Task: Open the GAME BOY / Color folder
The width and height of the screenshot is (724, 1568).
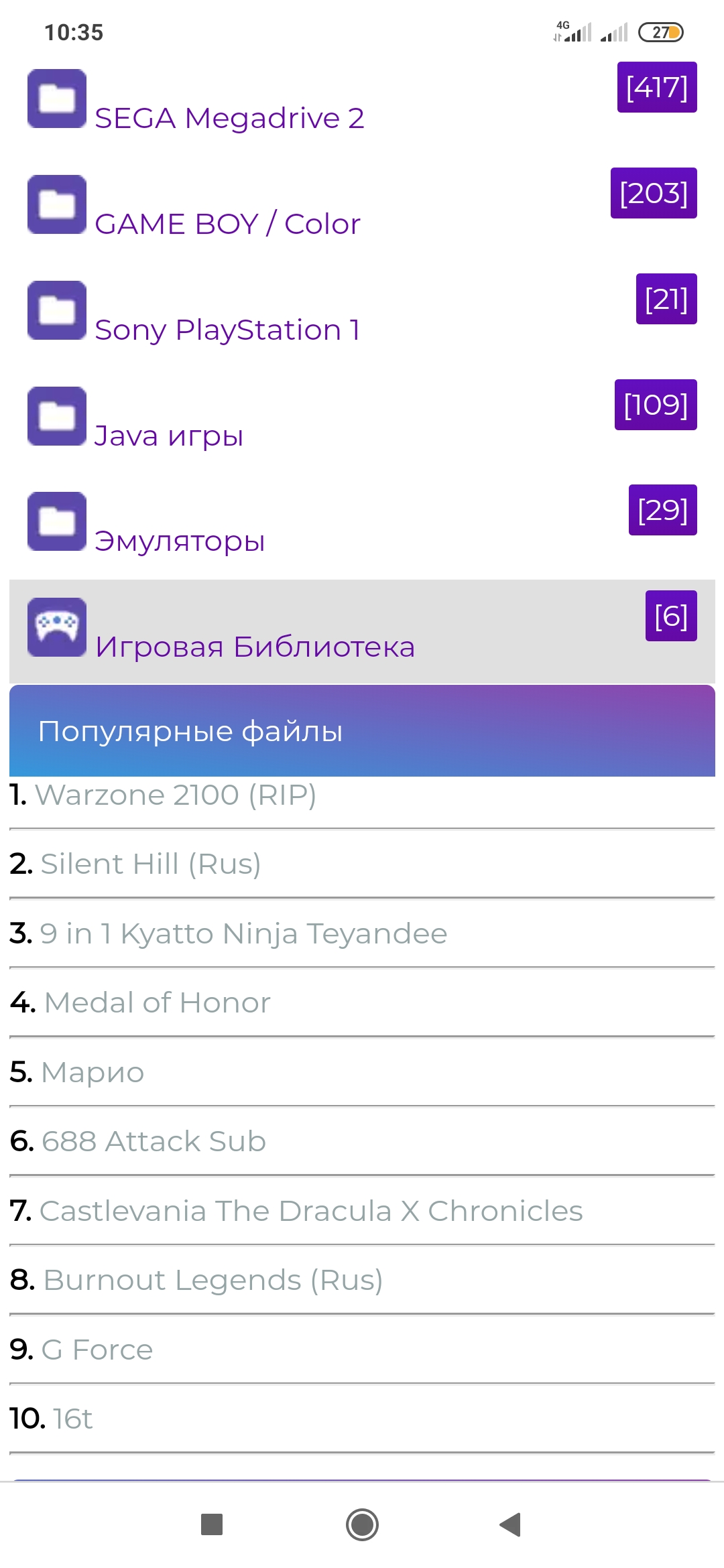Action: pos(227,224)
